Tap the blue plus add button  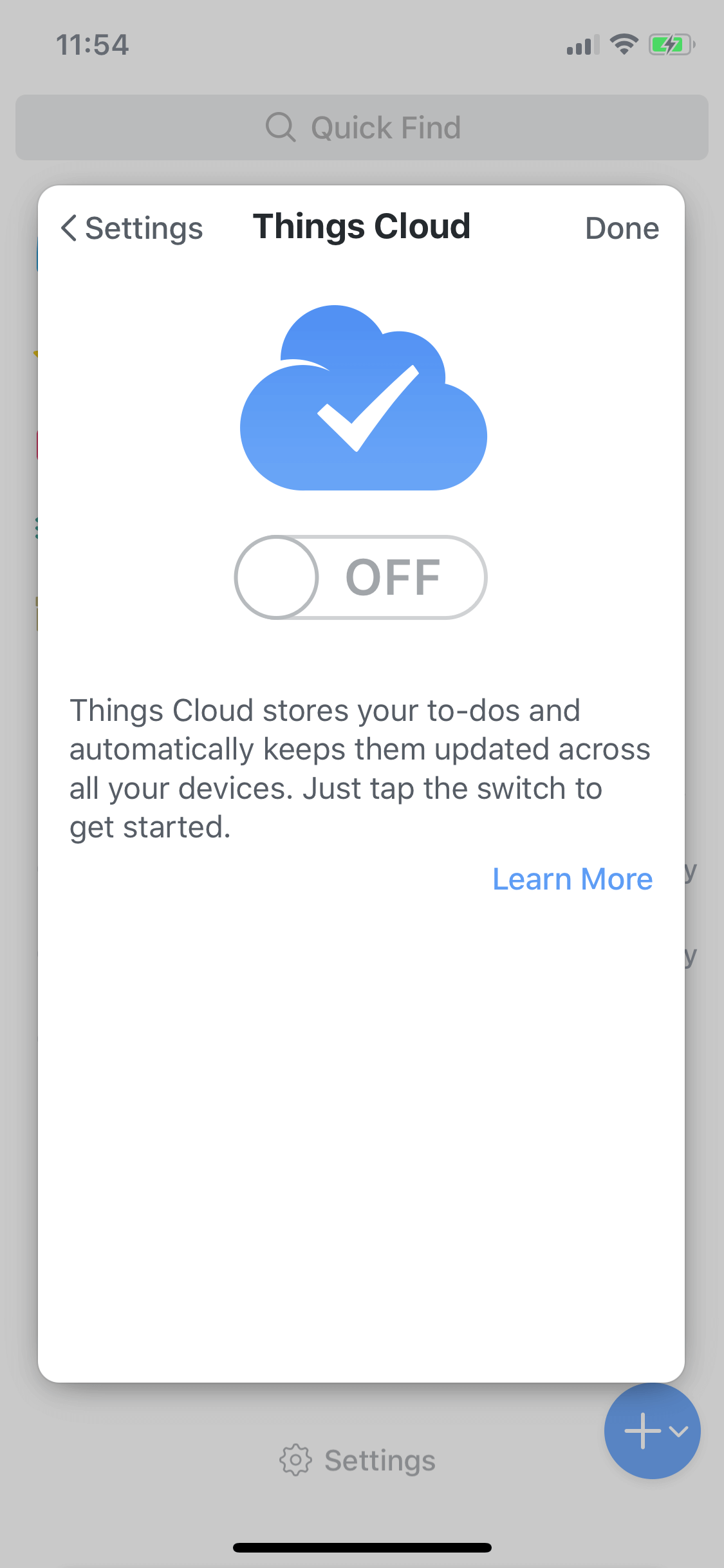click(x=652, y=1431)
